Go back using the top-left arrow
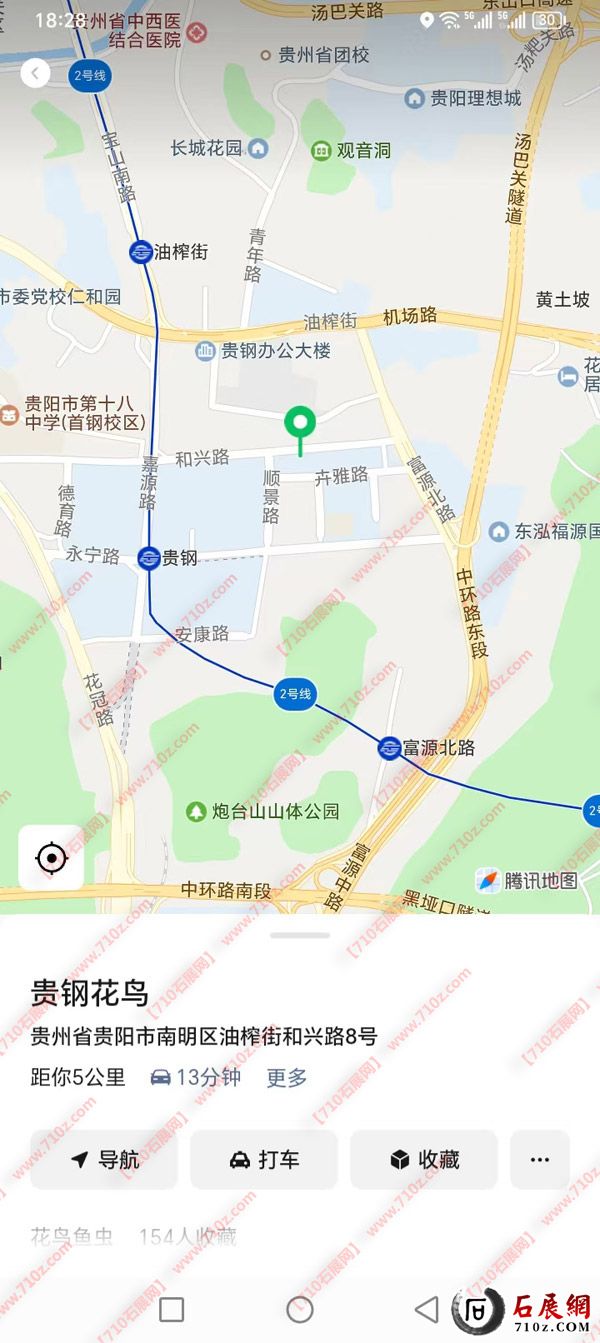Image resolution: width=600 pixels, height=1343 pixels. pyautogui.click(x=35, y=73)
